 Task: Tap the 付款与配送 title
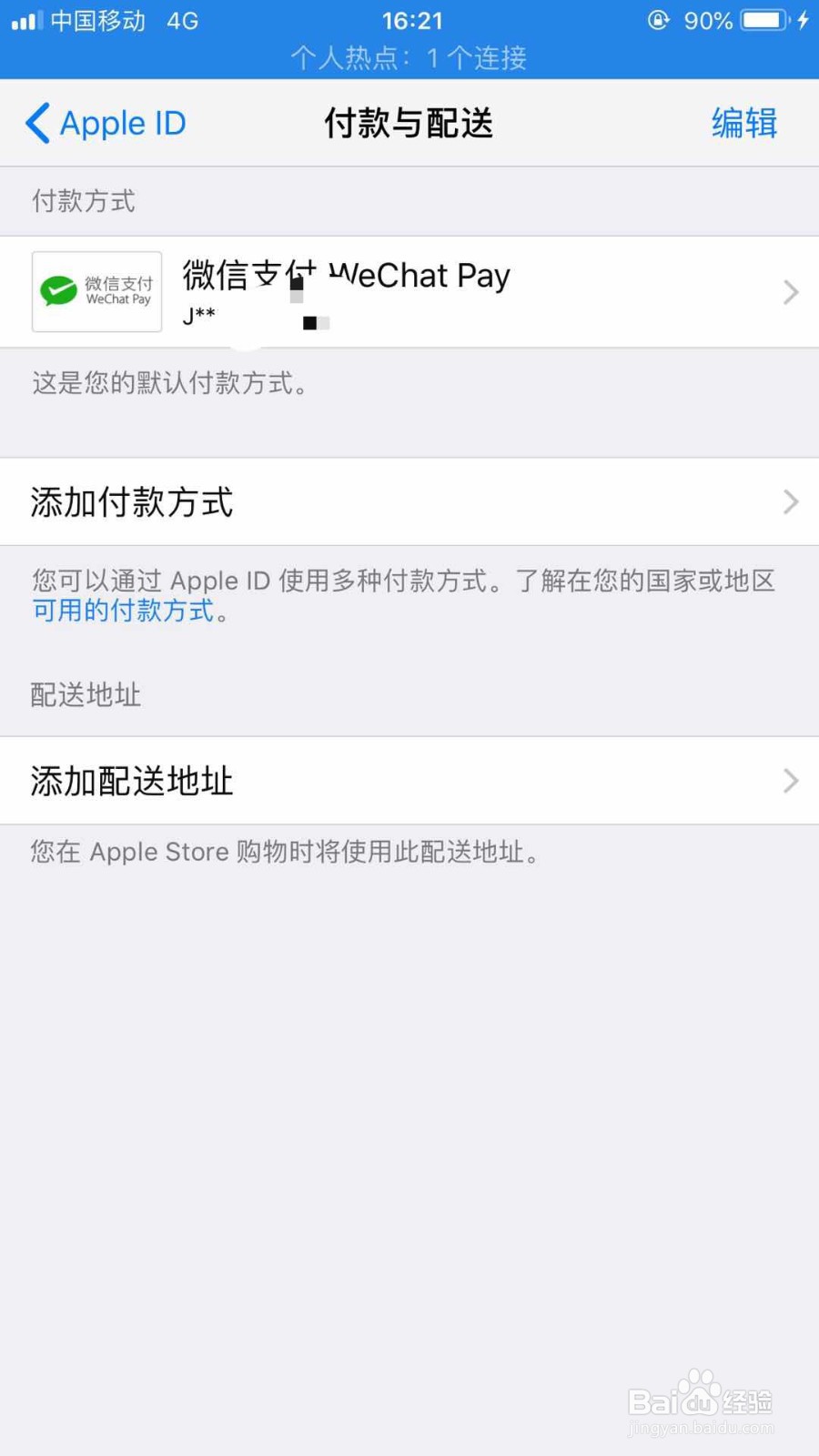(408, 123)
